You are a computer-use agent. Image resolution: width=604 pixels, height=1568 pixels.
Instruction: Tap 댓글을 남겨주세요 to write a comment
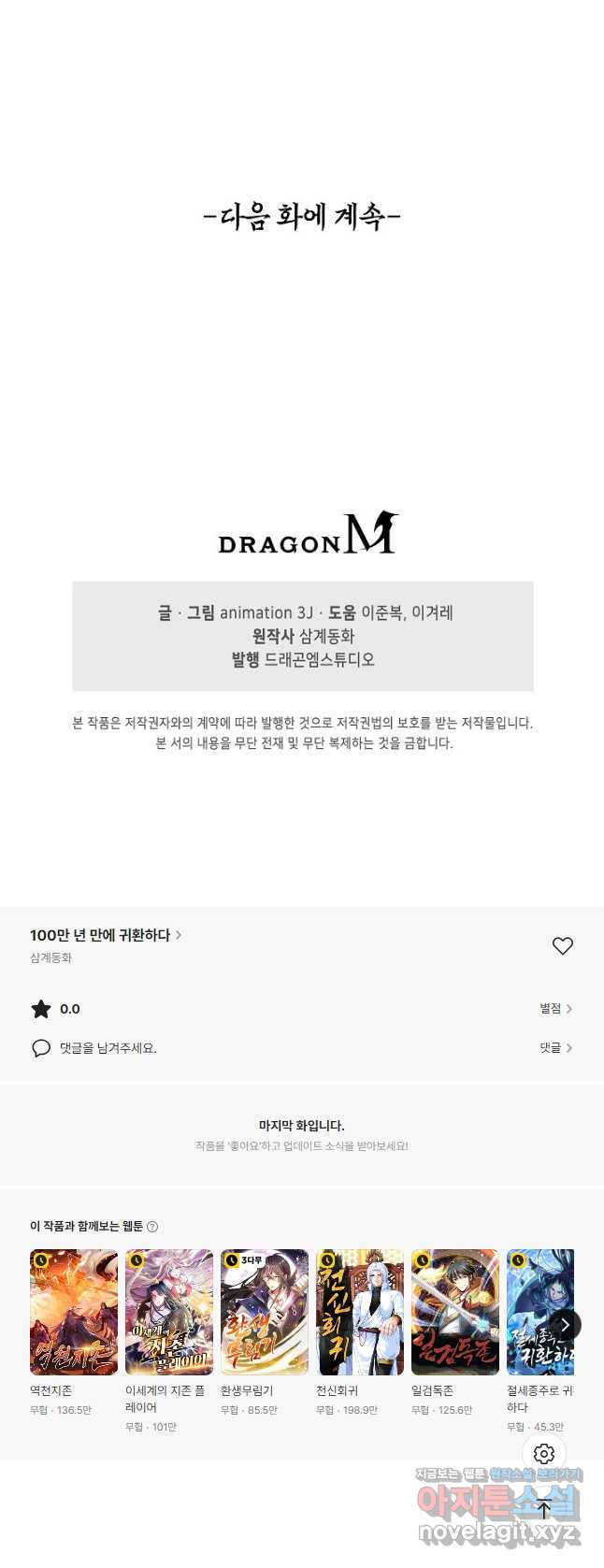pyautogui.click(x=108, y=1048)
